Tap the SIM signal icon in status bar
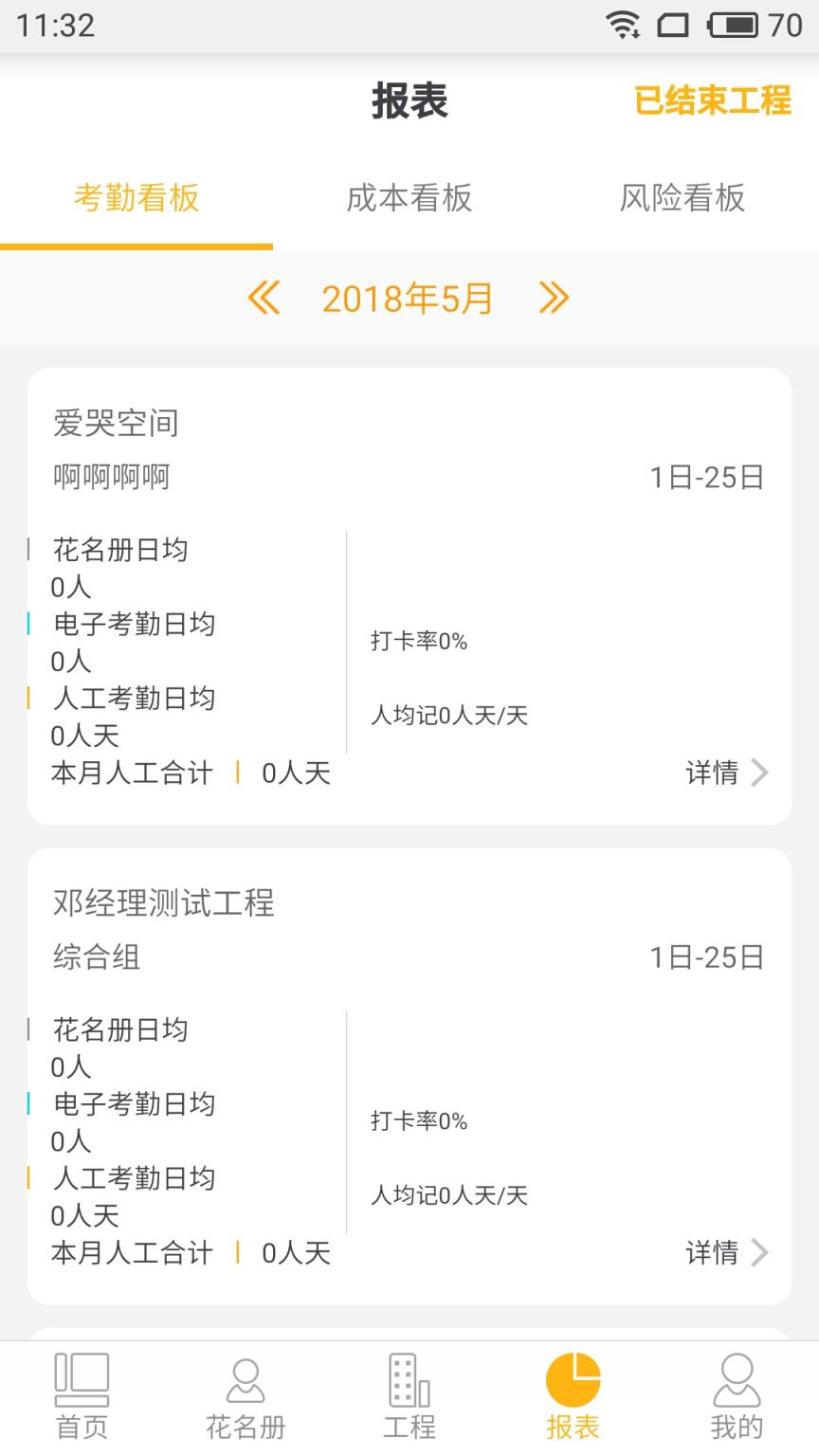The image size is (819, 1456). 675,26
